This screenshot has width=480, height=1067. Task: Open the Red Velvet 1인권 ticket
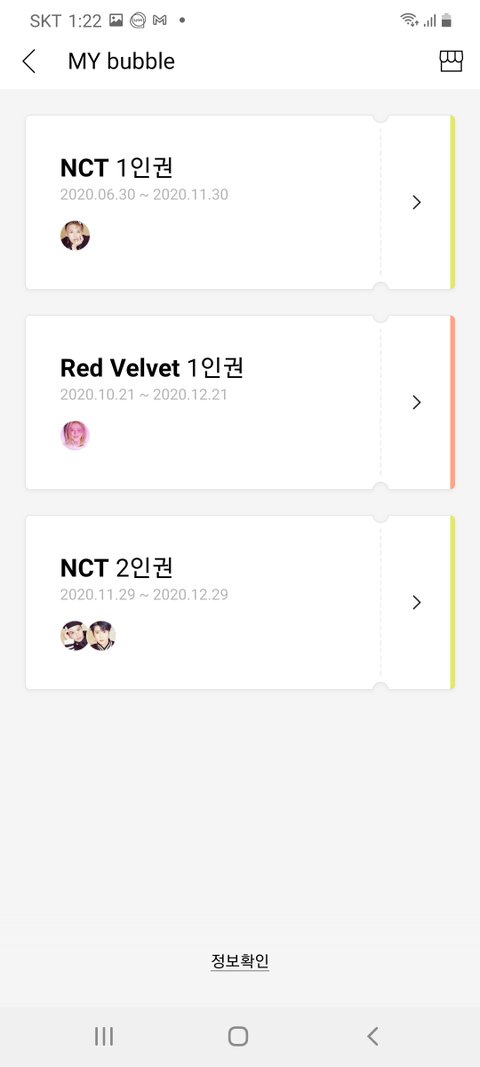(x=240, y=402)
